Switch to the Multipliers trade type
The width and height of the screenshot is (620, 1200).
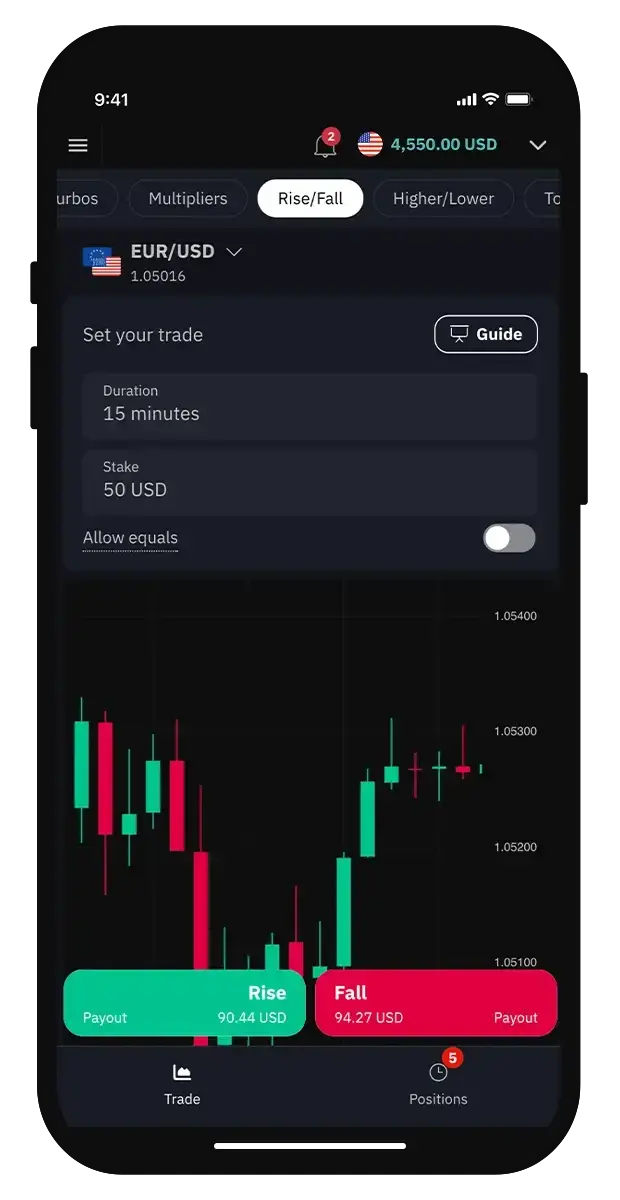188,198
